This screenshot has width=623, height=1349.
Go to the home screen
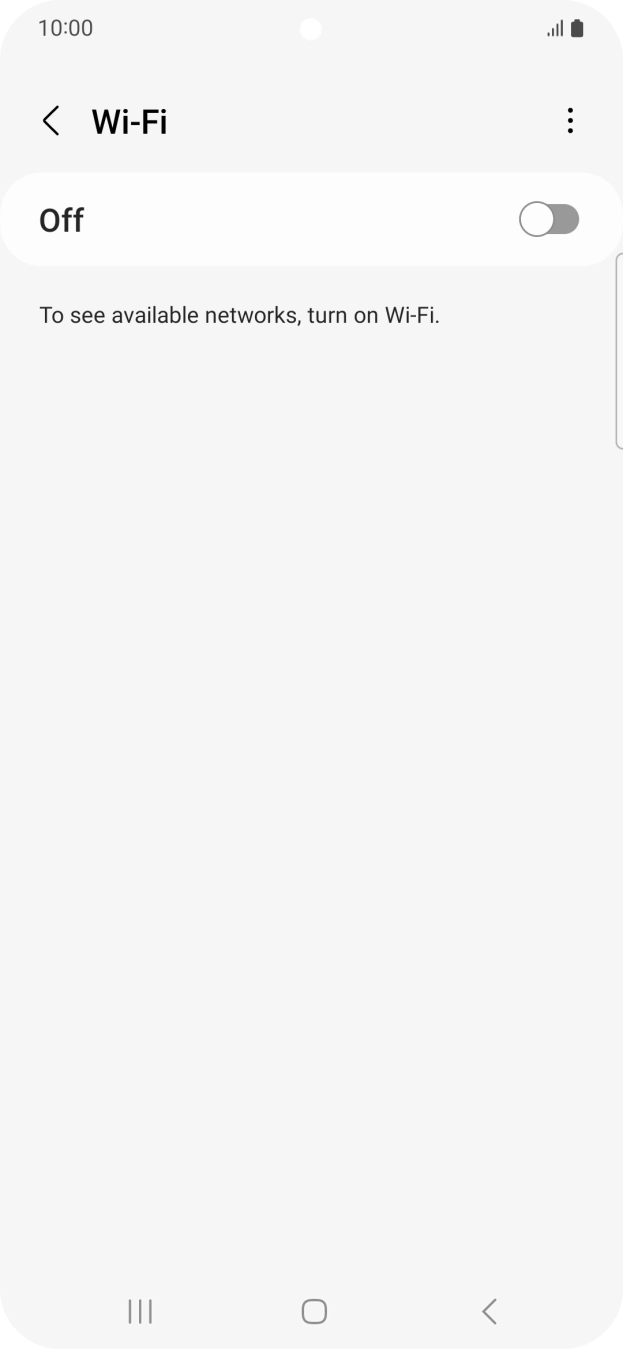click(314, 1311)
